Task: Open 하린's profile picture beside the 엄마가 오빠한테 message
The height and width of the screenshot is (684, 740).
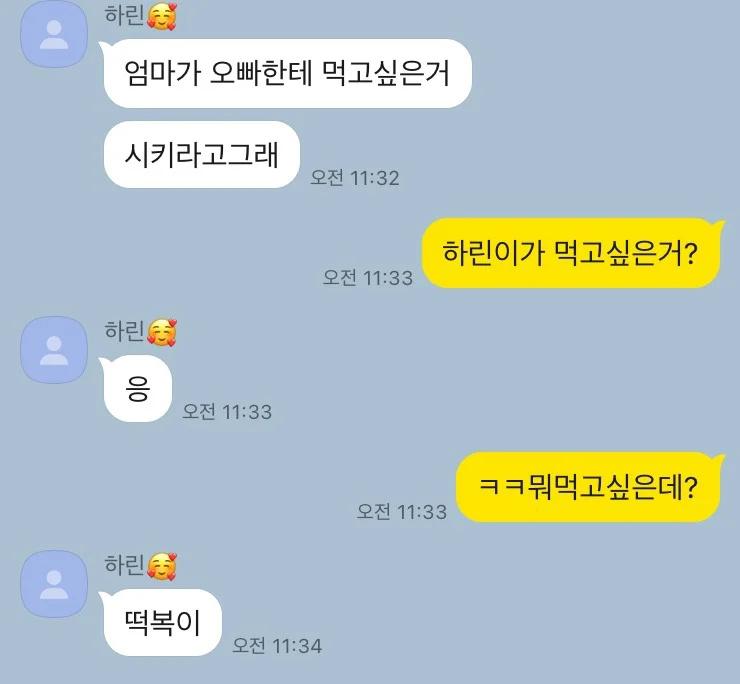Action: point(54,35)
